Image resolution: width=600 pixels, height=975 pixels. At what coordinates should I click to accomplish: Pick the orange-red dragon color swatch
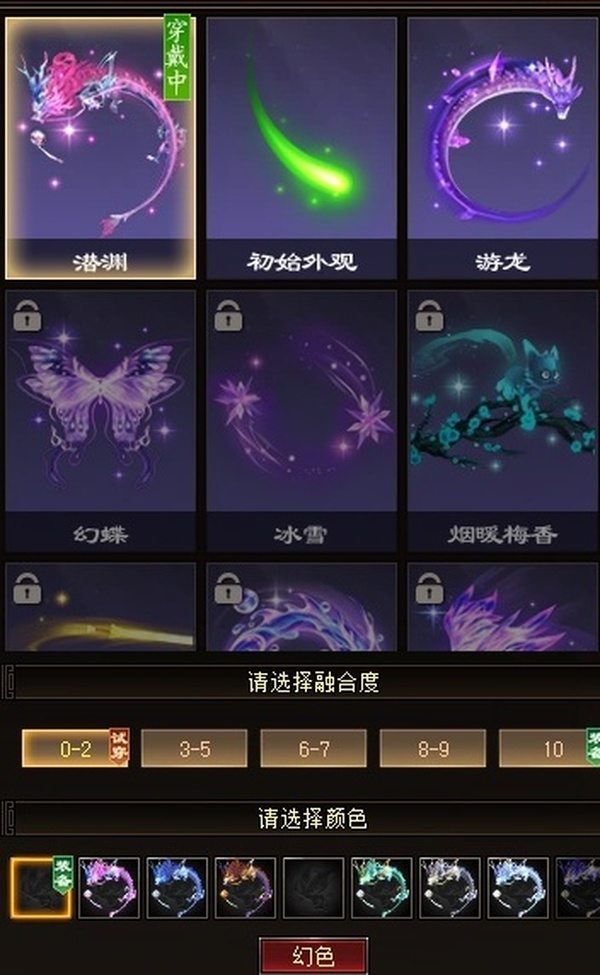tap(246, 888)
